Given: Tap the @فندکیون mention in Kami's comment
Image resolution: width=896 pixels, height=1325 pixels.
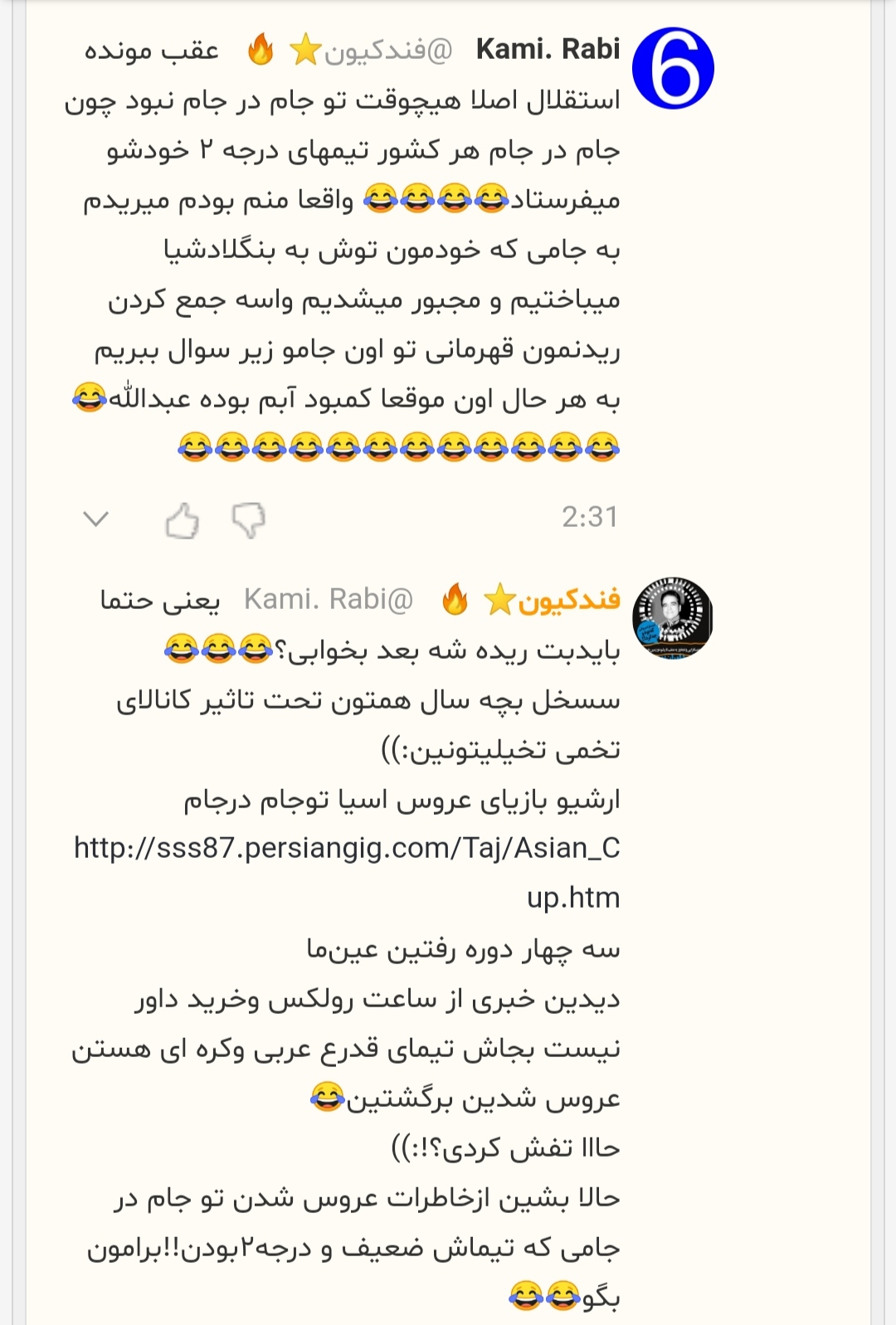Looking at the screenshot, I should point(388,51).
